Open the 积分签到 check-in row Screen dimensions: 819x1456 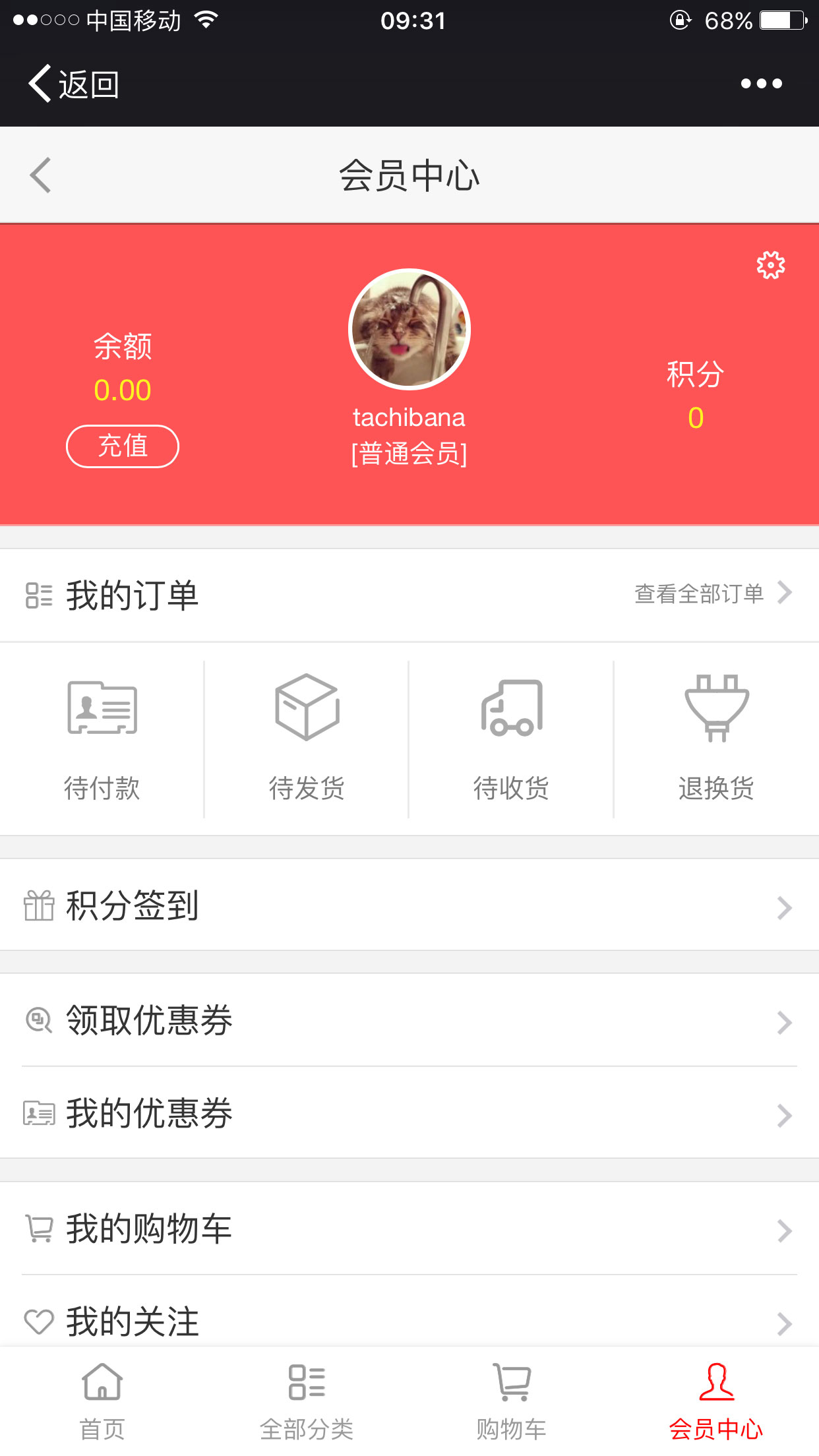pyautogui.click(x=409, y=905)
